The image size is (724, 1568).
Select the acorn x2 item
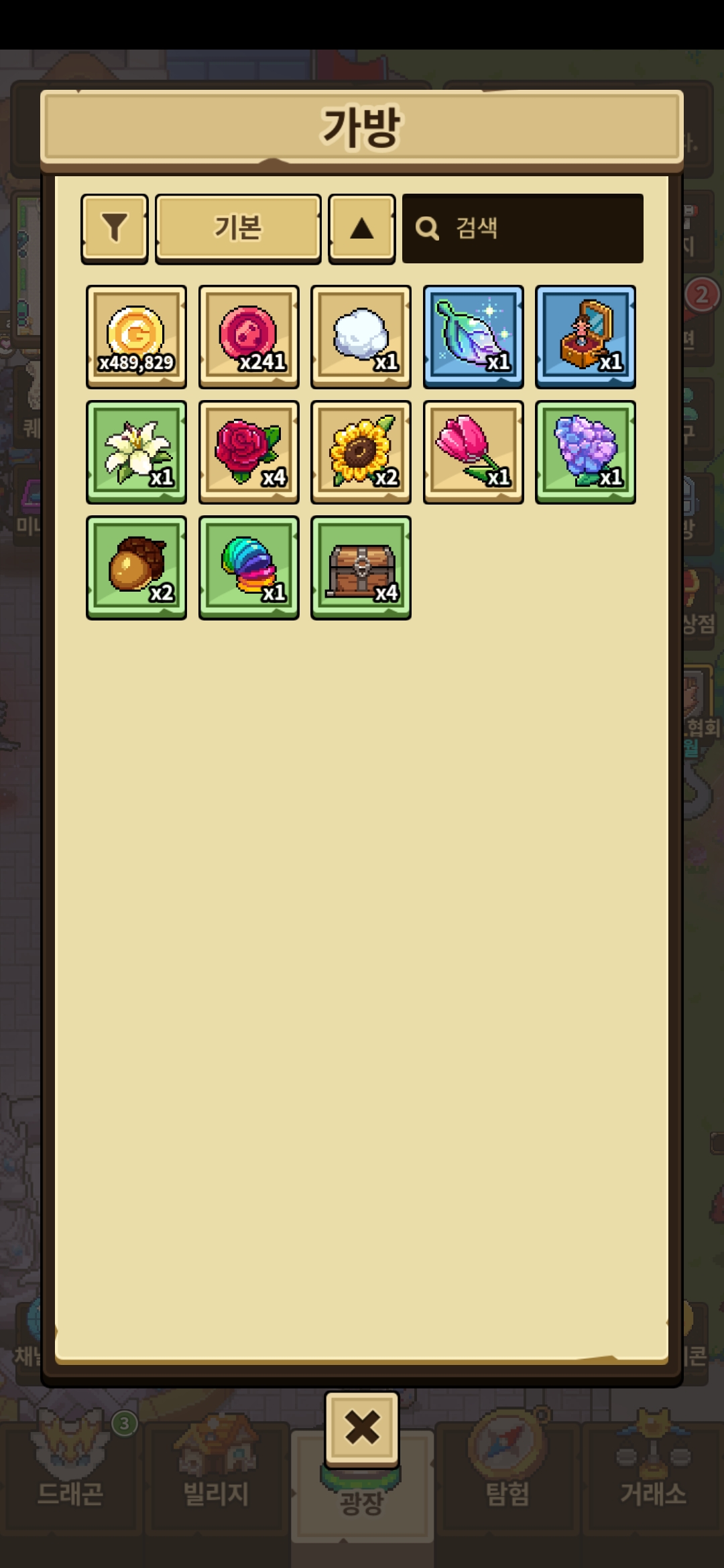pos(136,568)
